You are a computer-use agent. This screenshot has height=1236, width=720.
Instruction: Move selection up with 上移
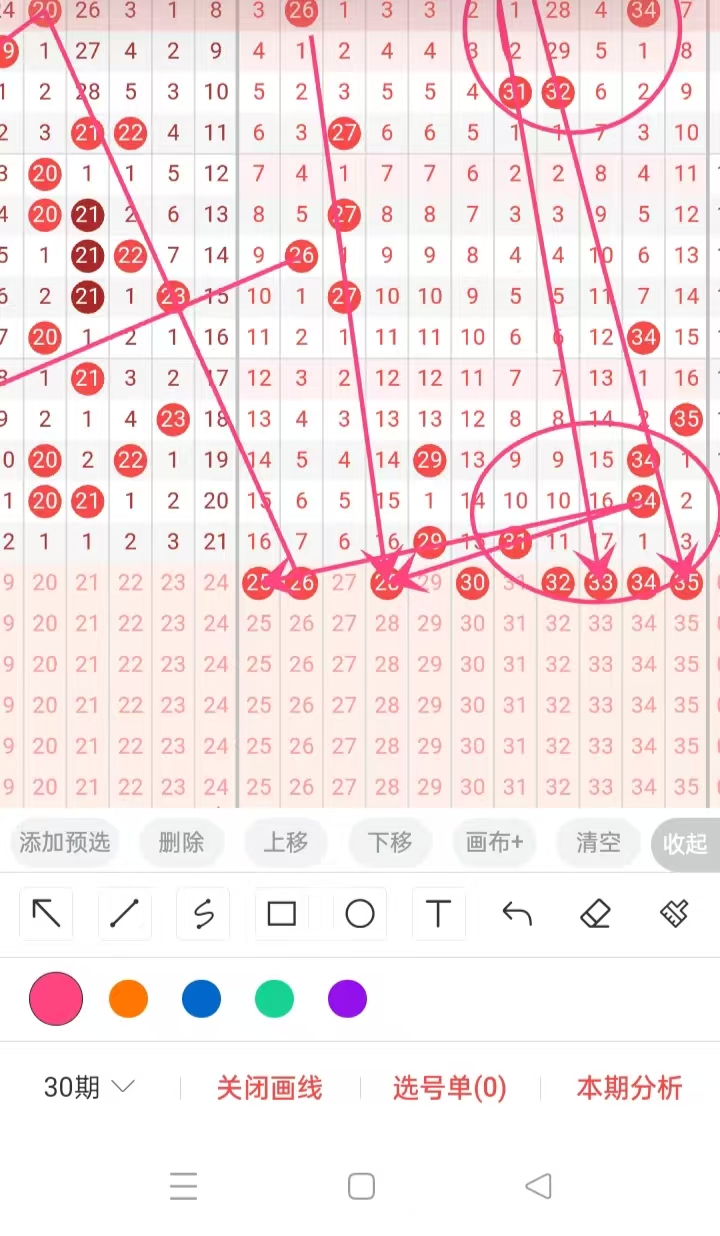pos(286,843)
